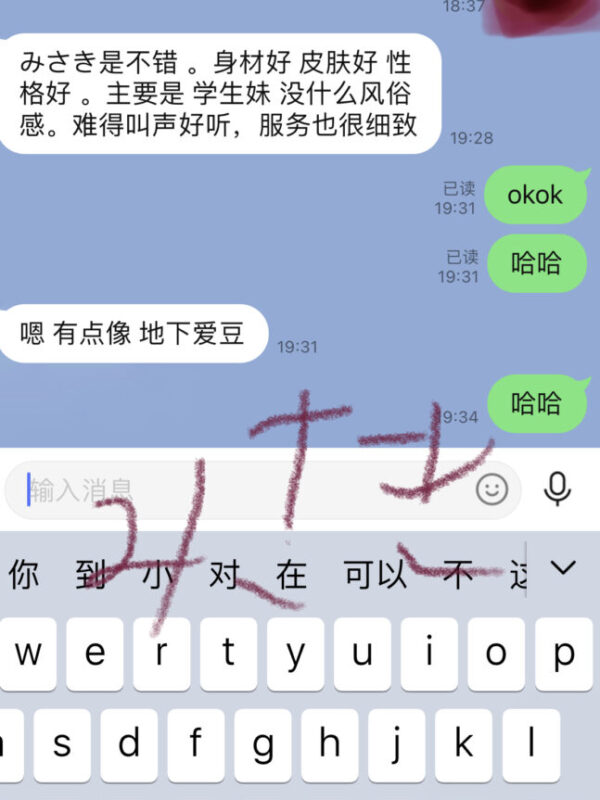600x800 pixels.
Task: Pick the suggestion 你
Action: (24, 574)
